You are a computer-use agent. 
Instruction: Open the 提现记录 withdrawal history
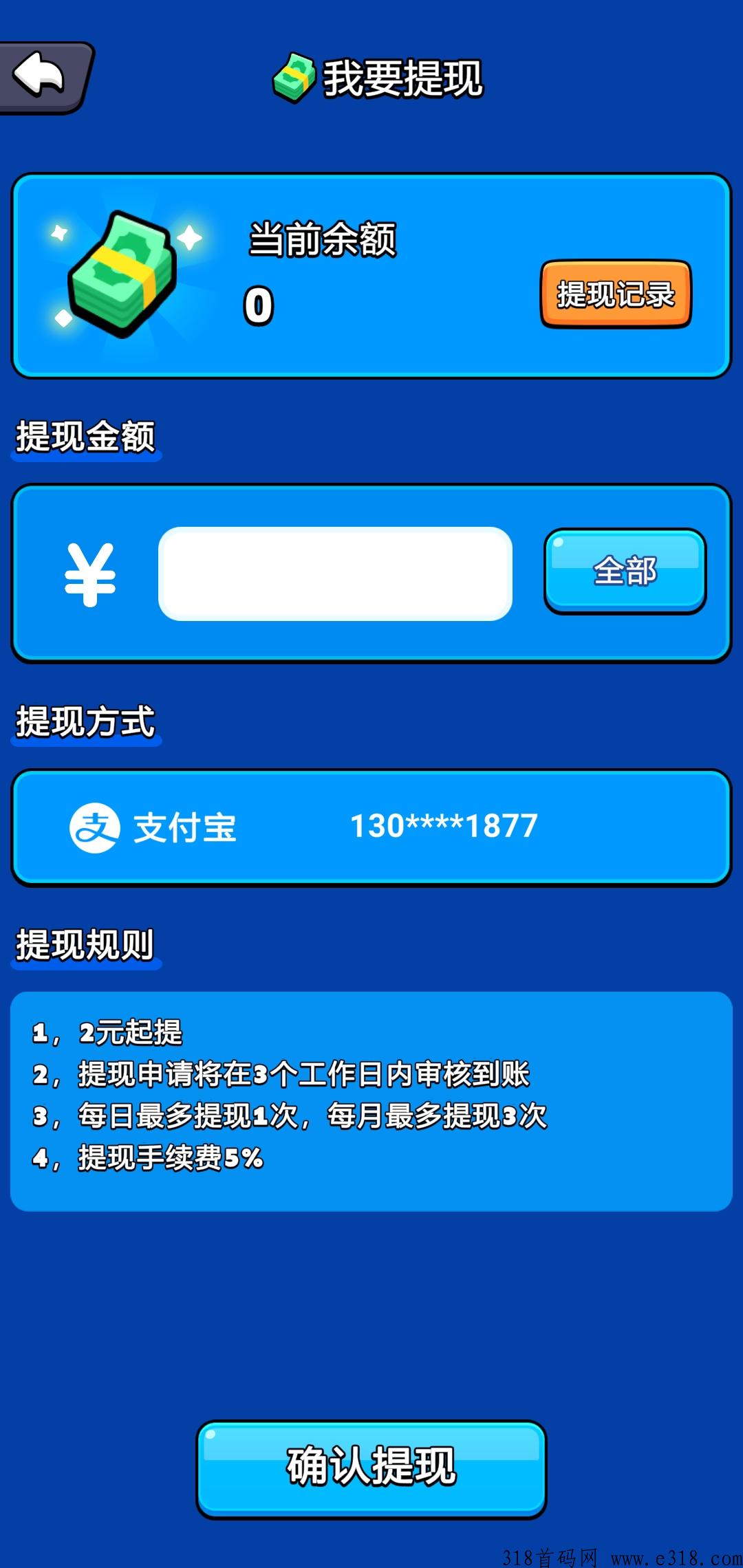(x=616, y=294)
